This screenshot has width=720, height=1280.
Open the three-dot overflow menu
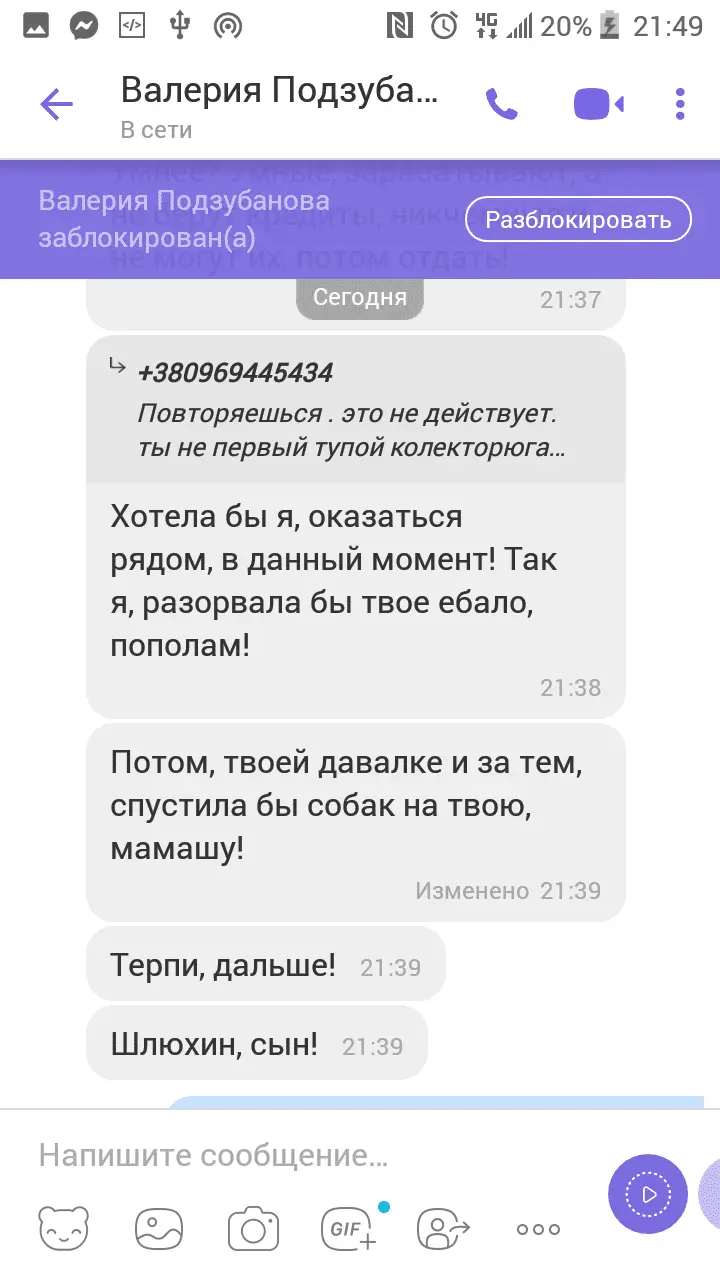680,104
